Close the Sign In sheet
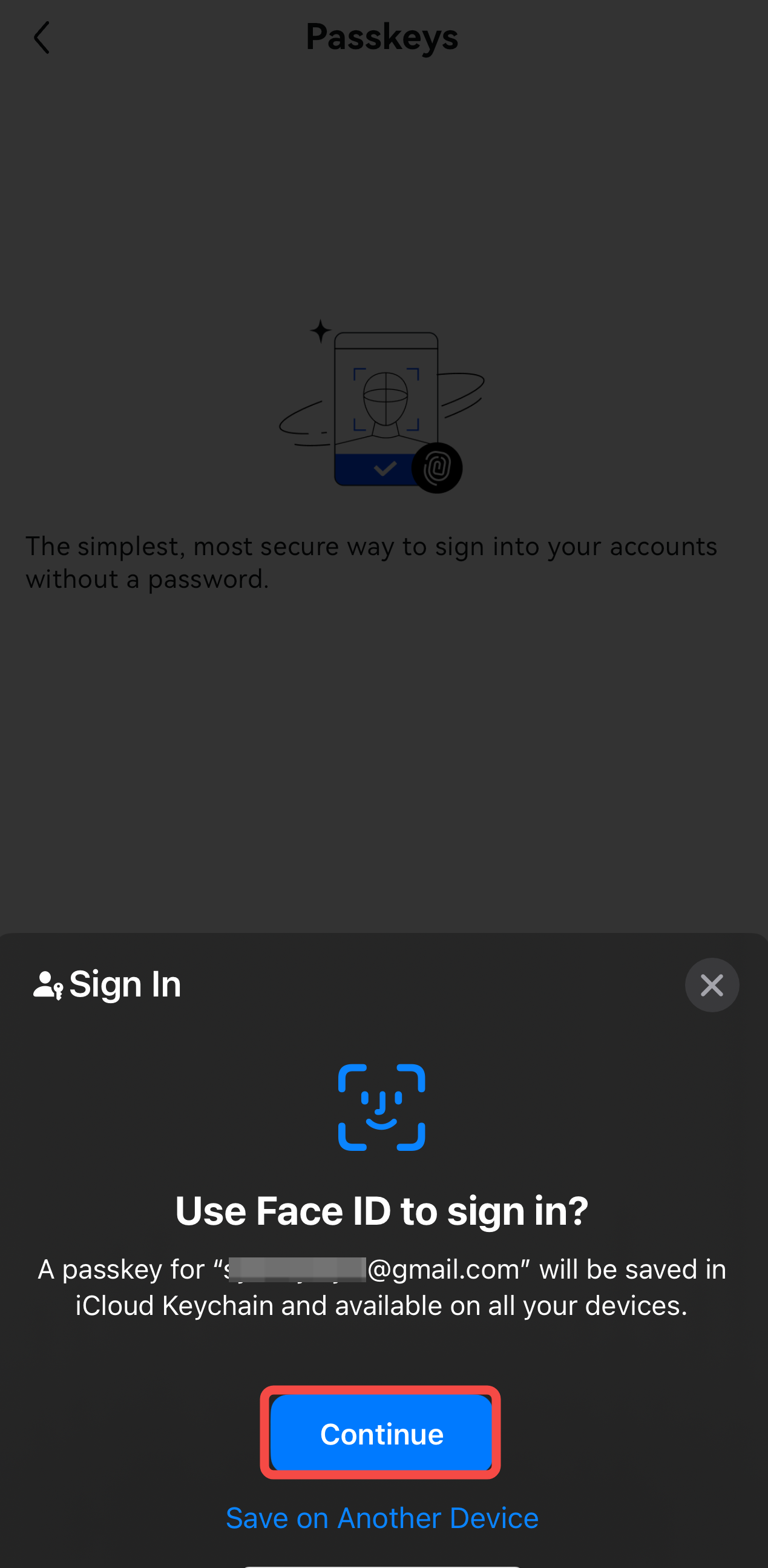This screenshot has height=1568, width=768. (711, 985)
